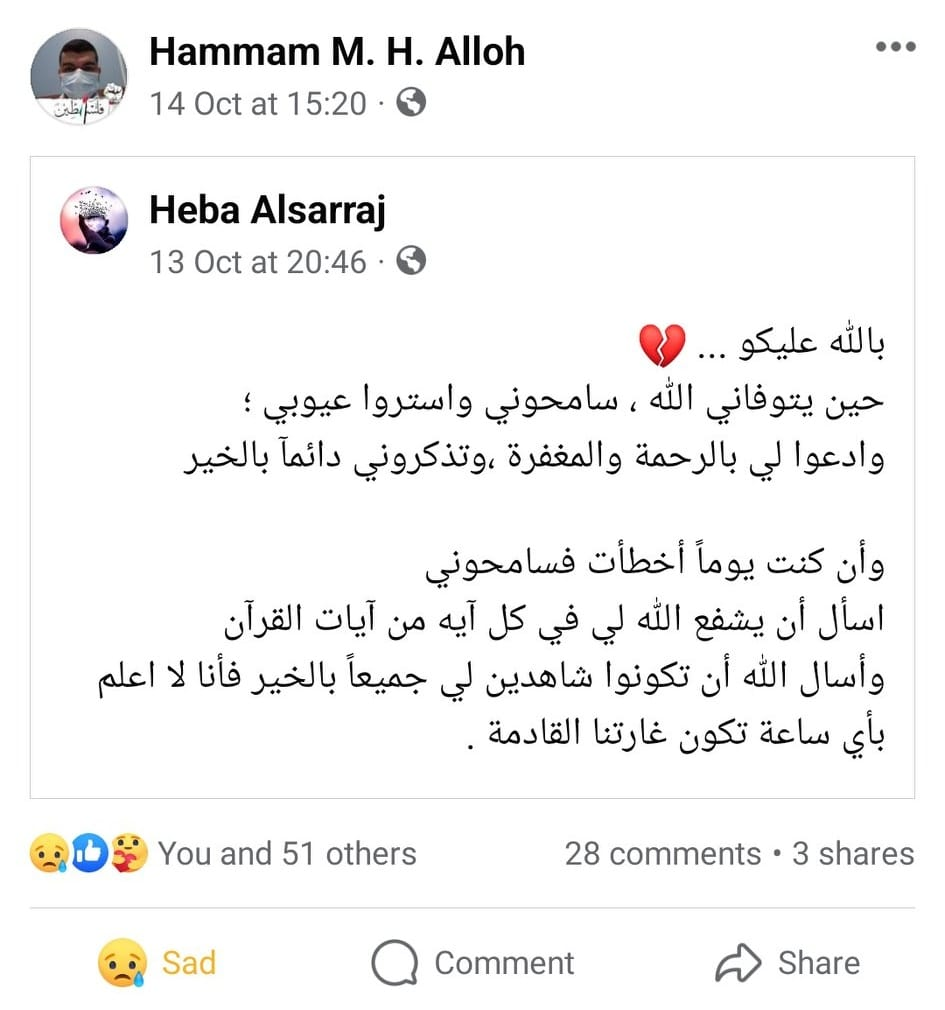Comment on this post
The height and width of the screenshot is (1010, 945).
473,963
